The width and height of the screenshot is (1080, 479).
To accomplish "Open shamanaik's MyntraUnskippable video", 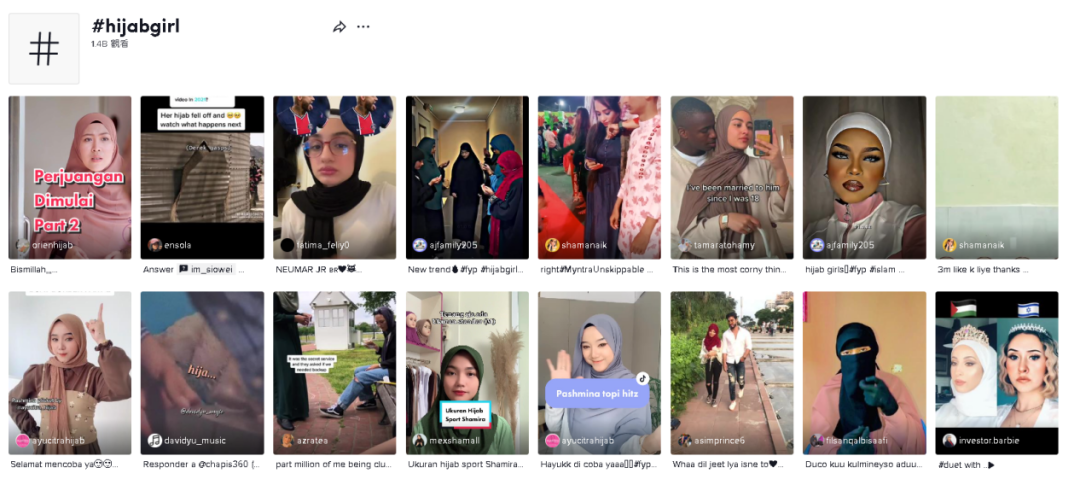I will tap(599, 177).
